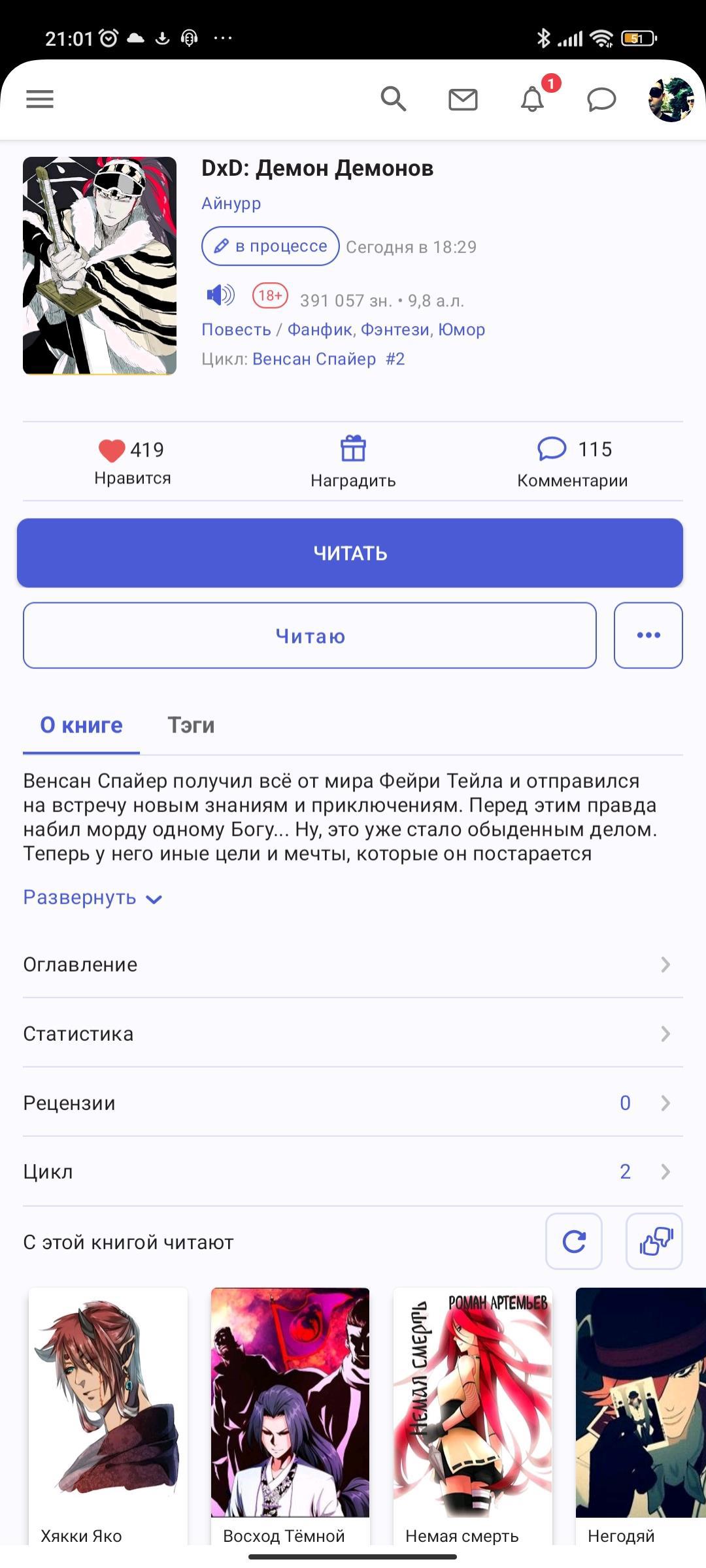Open the search magnifier icon
This screenshot has width=706, height=1568.
point(394,99)
